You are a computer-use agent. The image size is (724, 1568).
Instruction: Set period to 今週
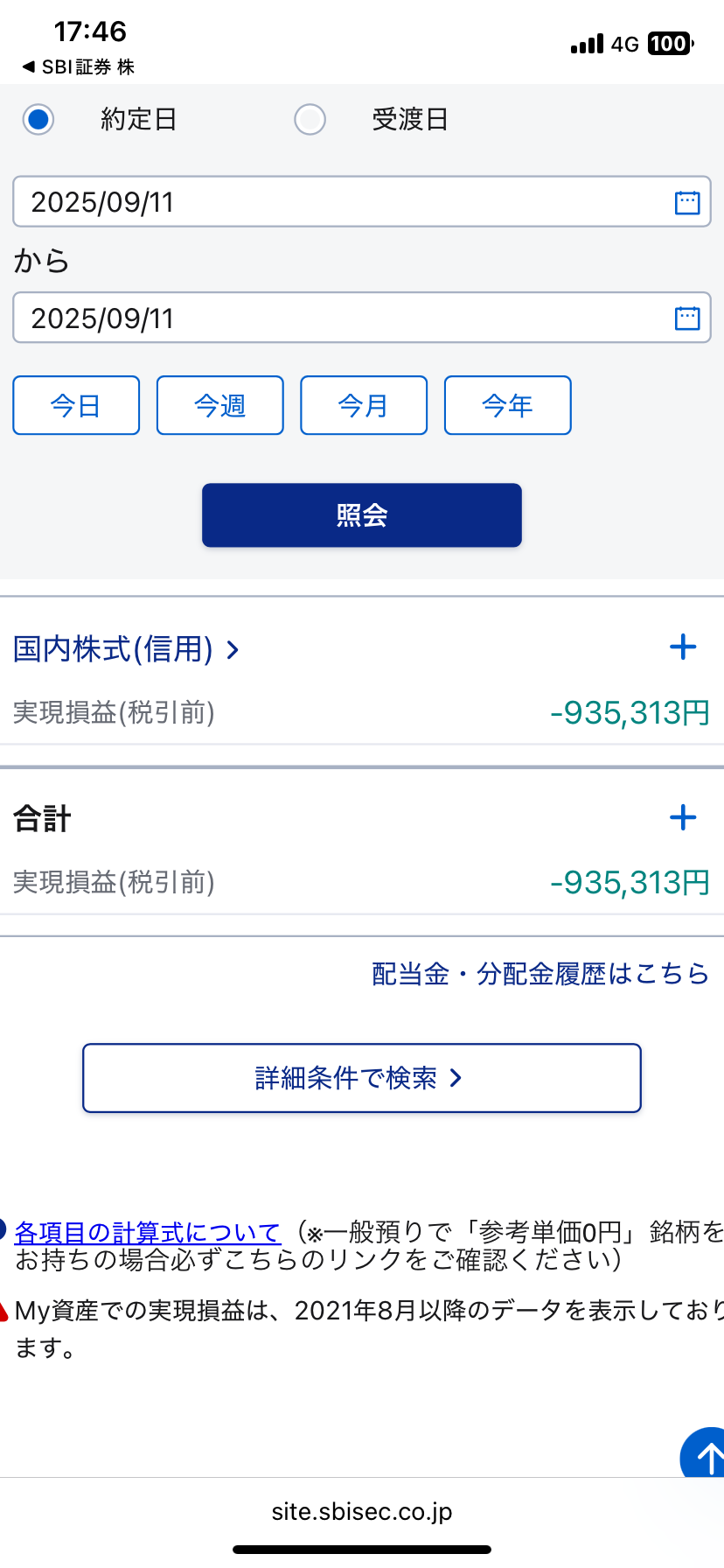219,405
